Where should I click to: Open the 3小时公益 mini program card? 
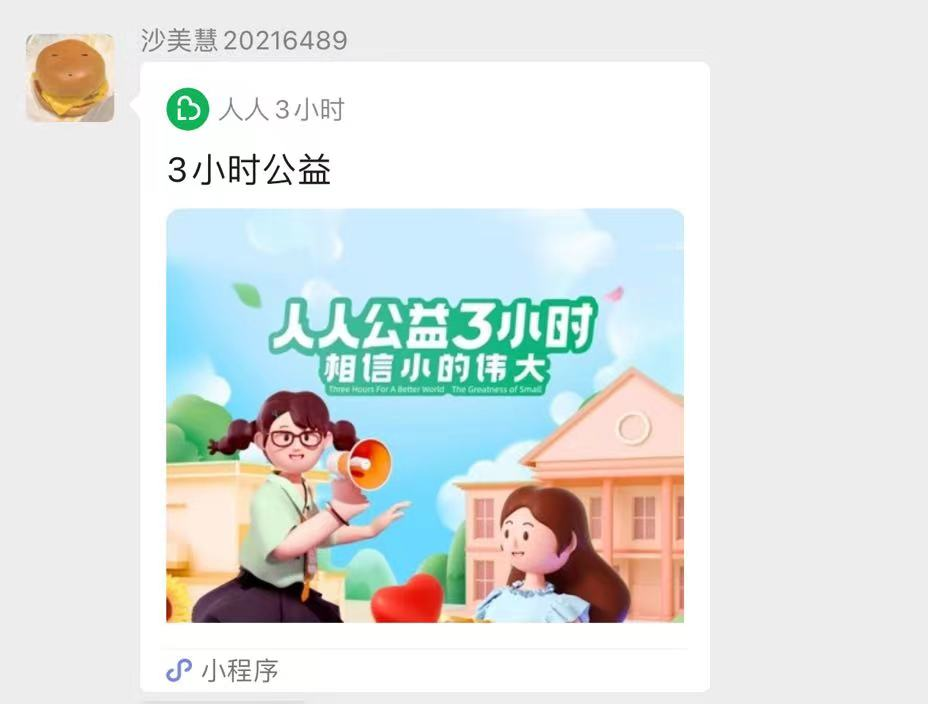[x=425, y=415]
